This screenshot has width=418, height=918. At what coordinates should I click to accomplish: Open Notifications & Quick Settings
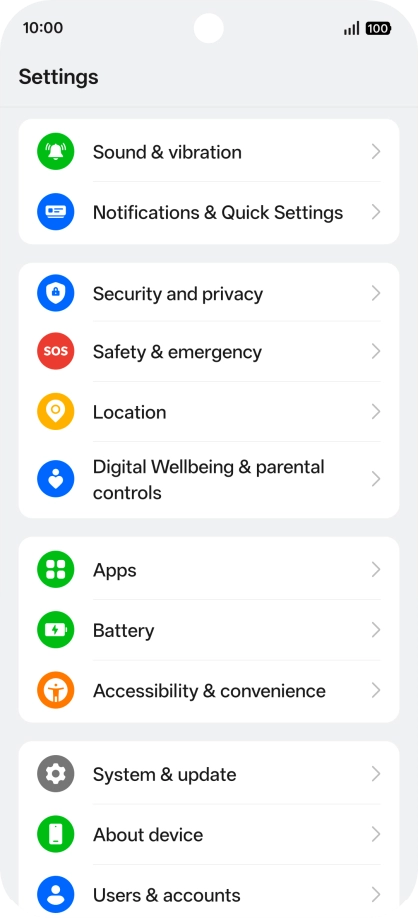click(x=209, y=212)
